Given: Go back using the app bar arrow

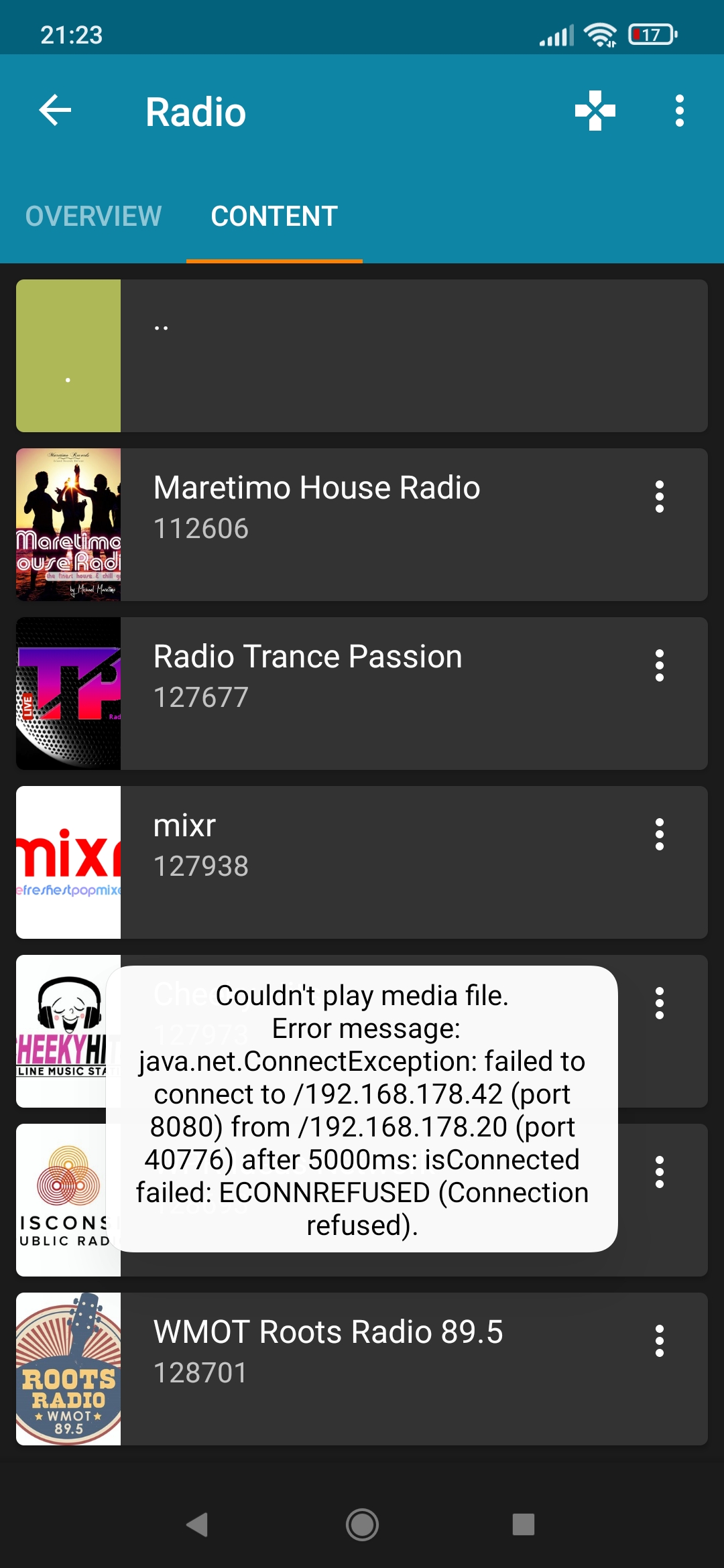Looking at the screenshot, I should [55, 111].
